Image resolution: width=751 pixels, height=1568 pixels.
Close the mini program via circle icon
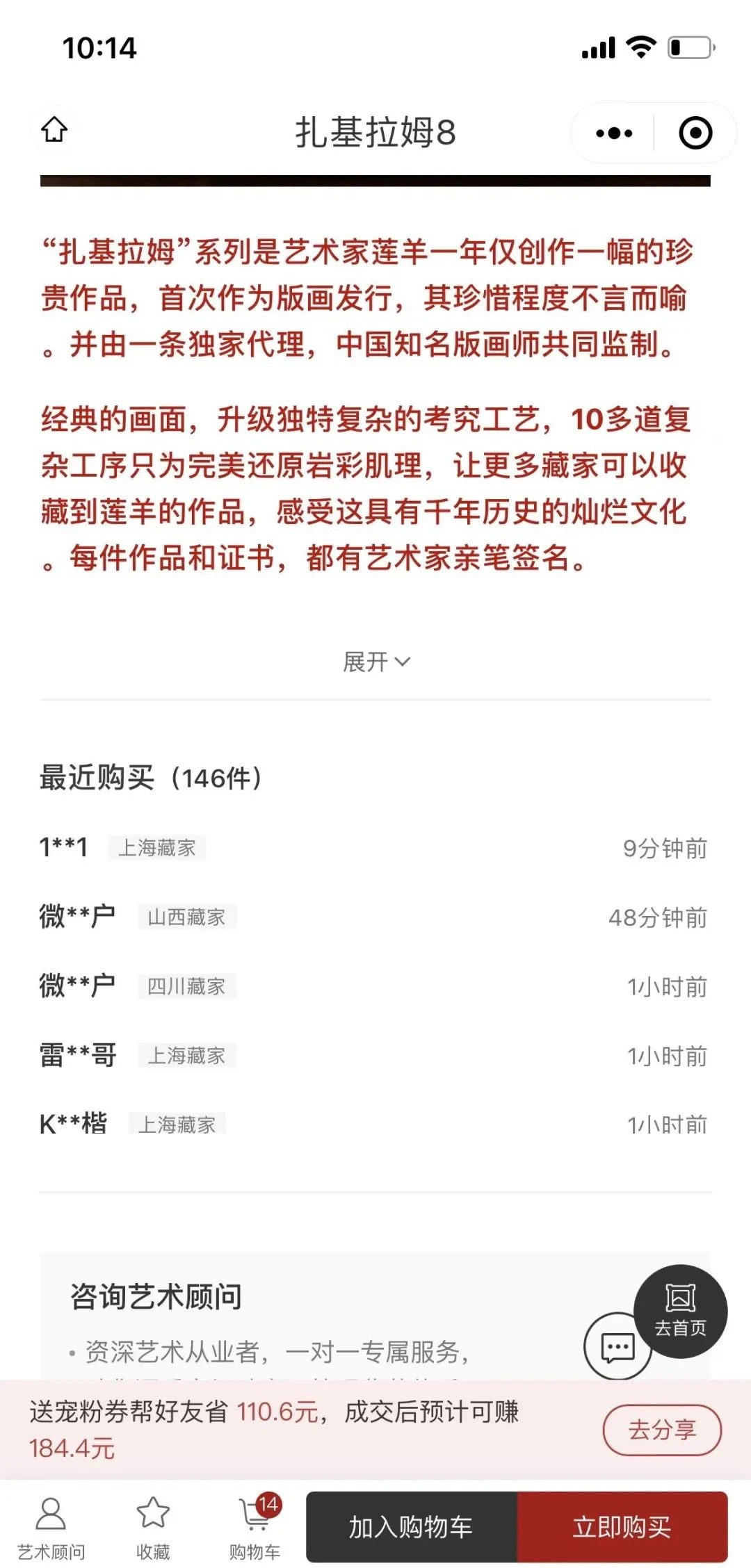coord(695,133)
